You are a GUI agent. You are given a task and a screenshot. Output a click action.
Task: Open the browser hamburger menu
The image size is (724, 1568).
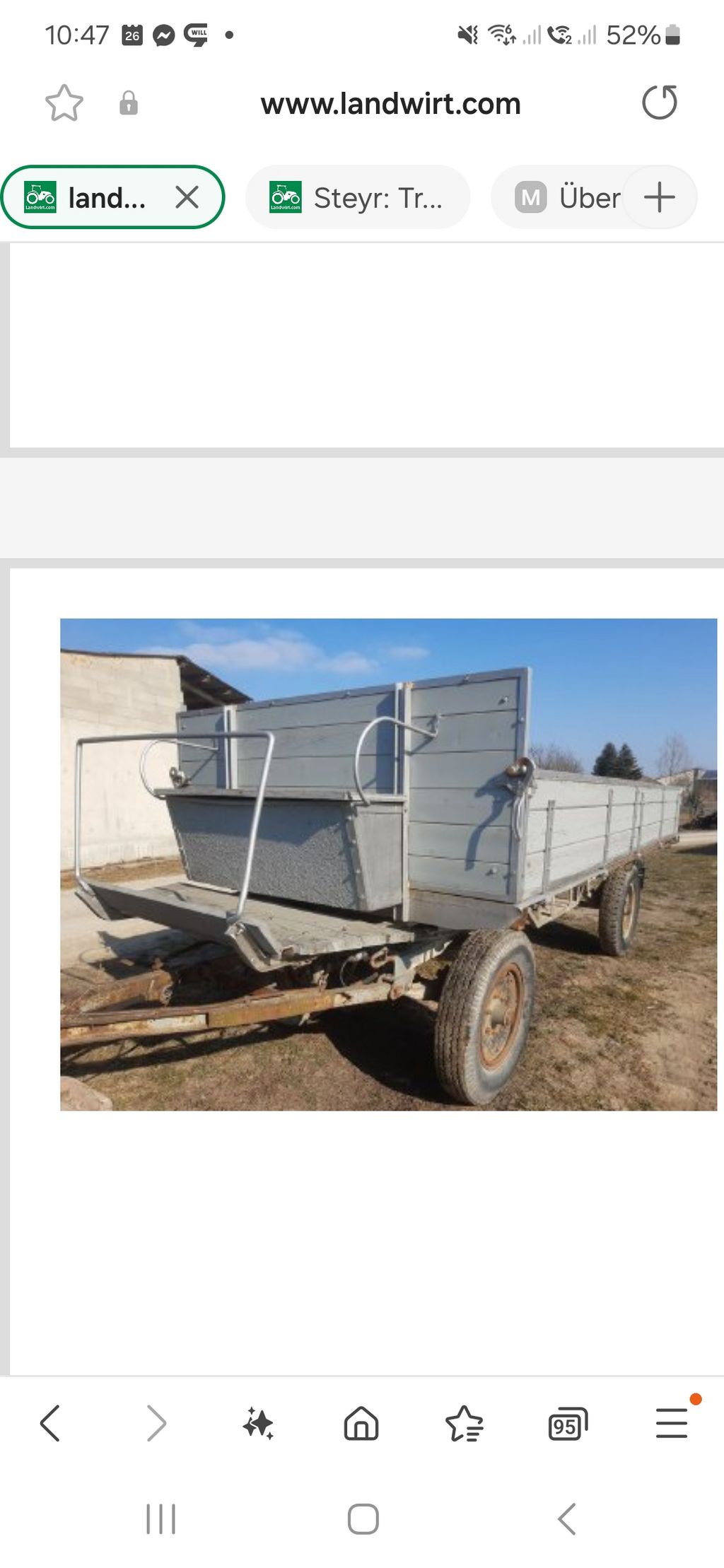tap(672, 1423)
